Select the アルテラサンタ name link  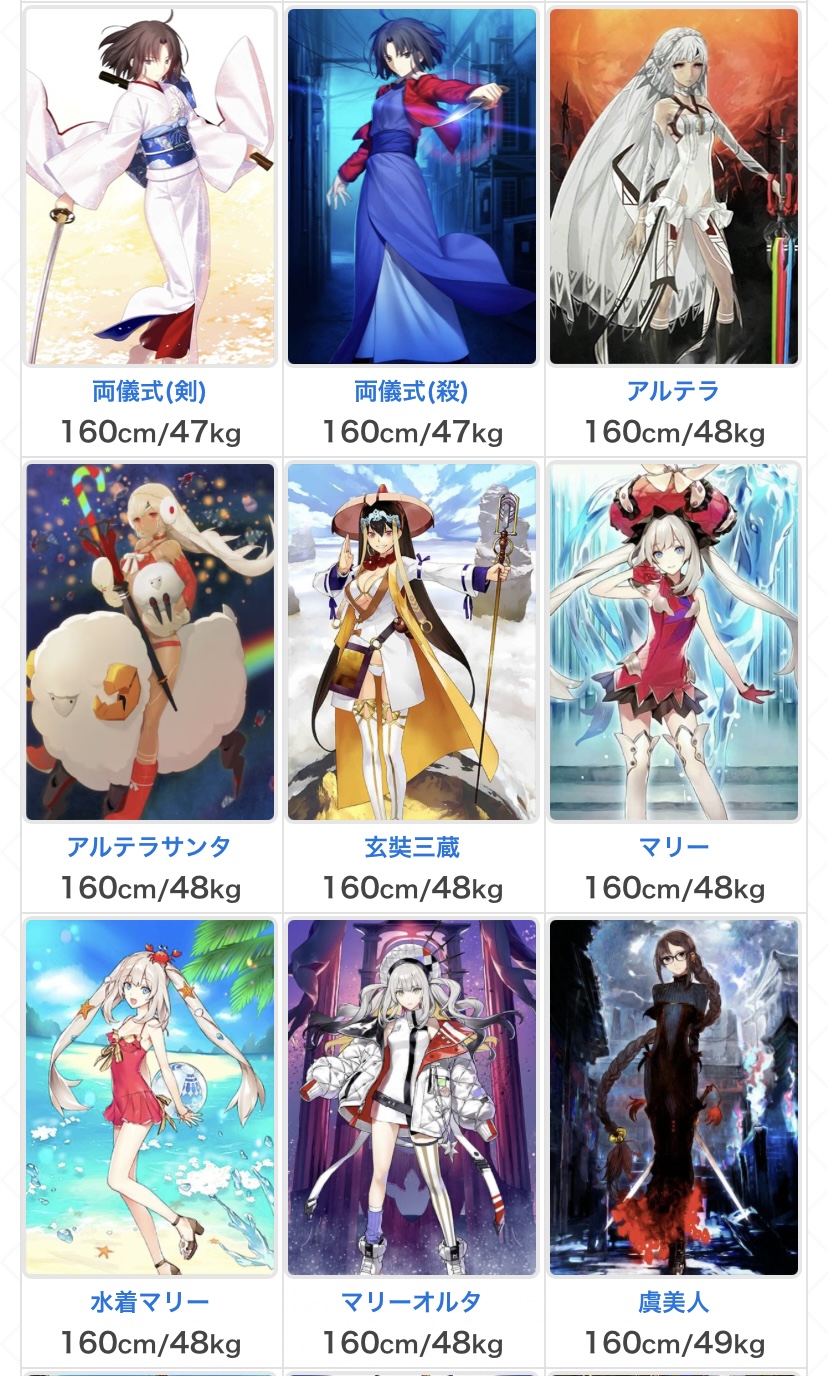[x=149, y=847]
